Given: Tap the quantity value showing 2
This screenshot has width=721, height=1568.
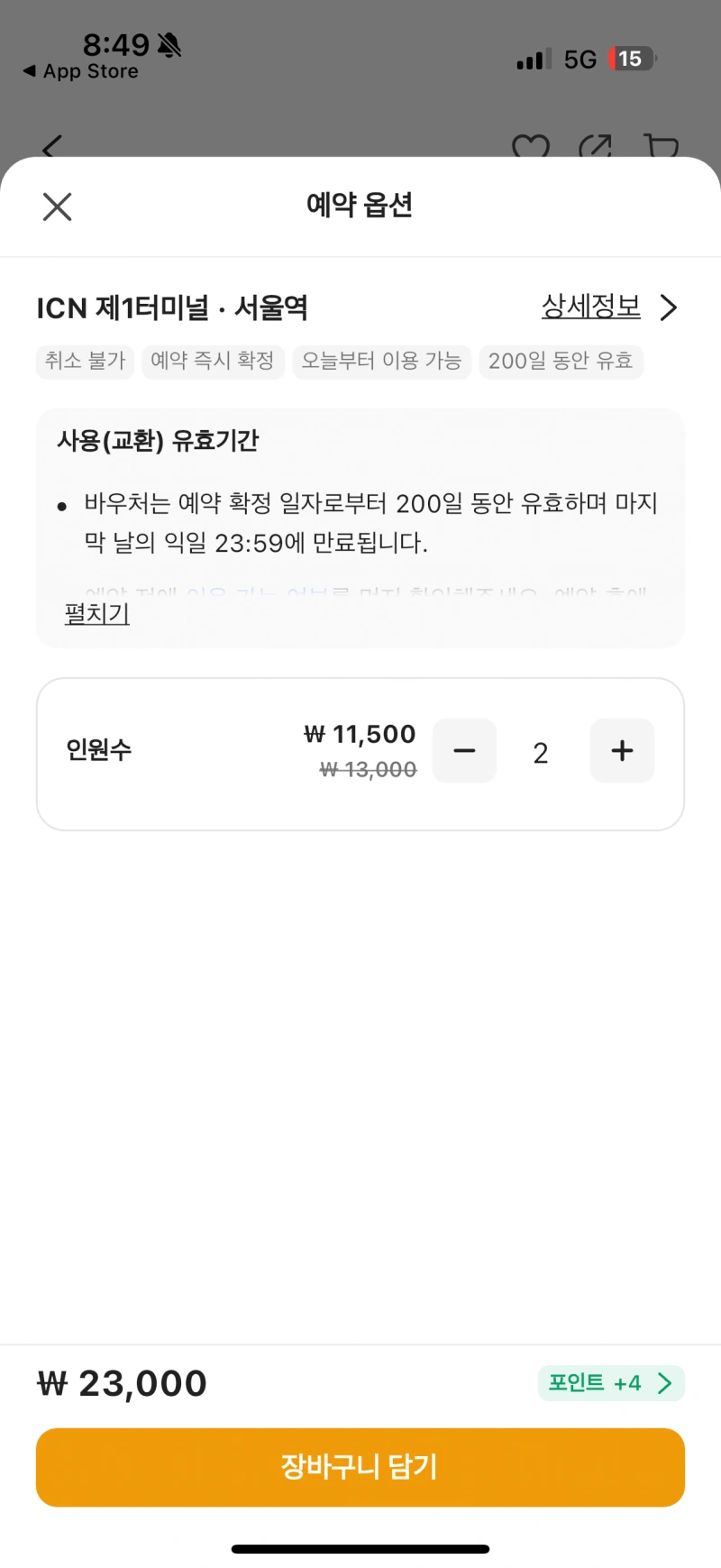Looking at the screenshot, I should 541,751.
